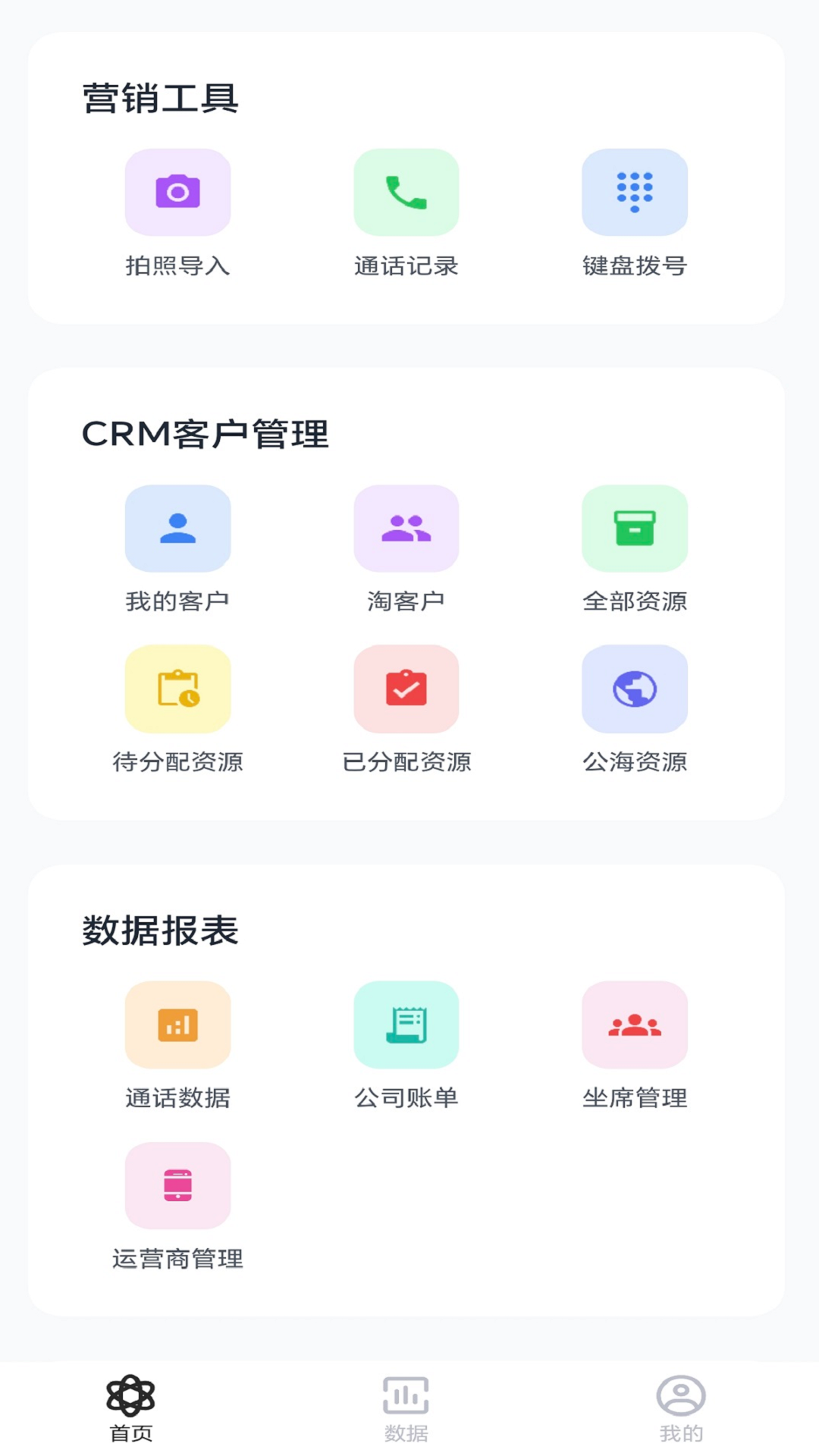819x1456 pixels.
Task: Select the 全部资源 archive box icon
Action: coord(635,529)
